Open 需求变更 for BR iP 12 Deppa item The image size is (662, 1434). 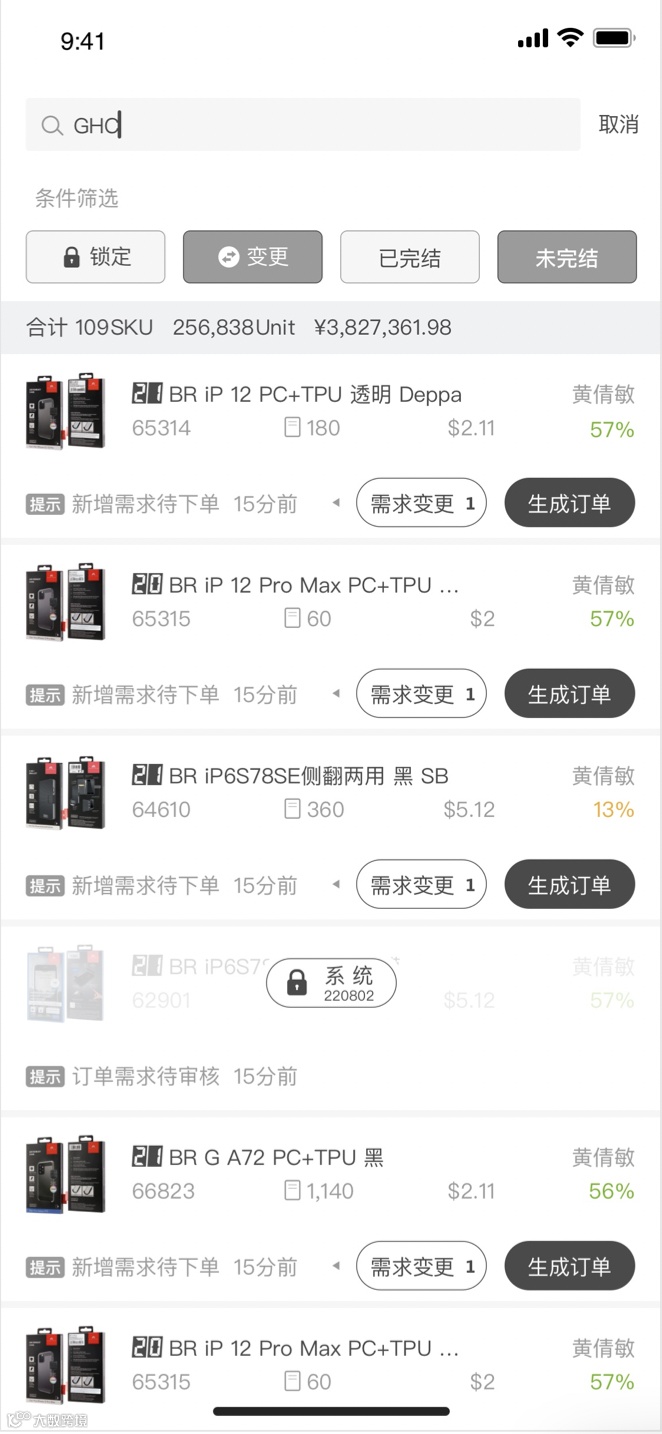click(421, 503)
